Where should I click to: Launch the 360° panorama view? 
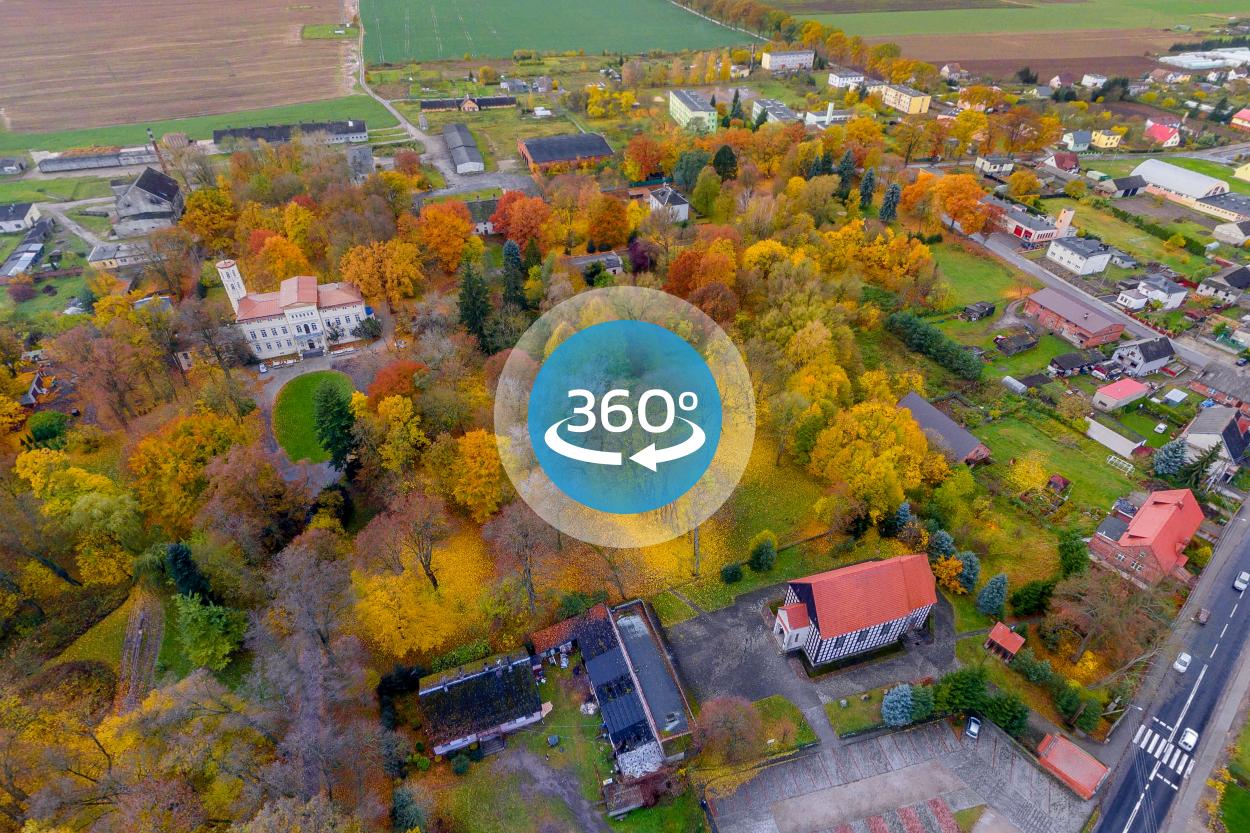pyautogui.click(x=624, y=417)
